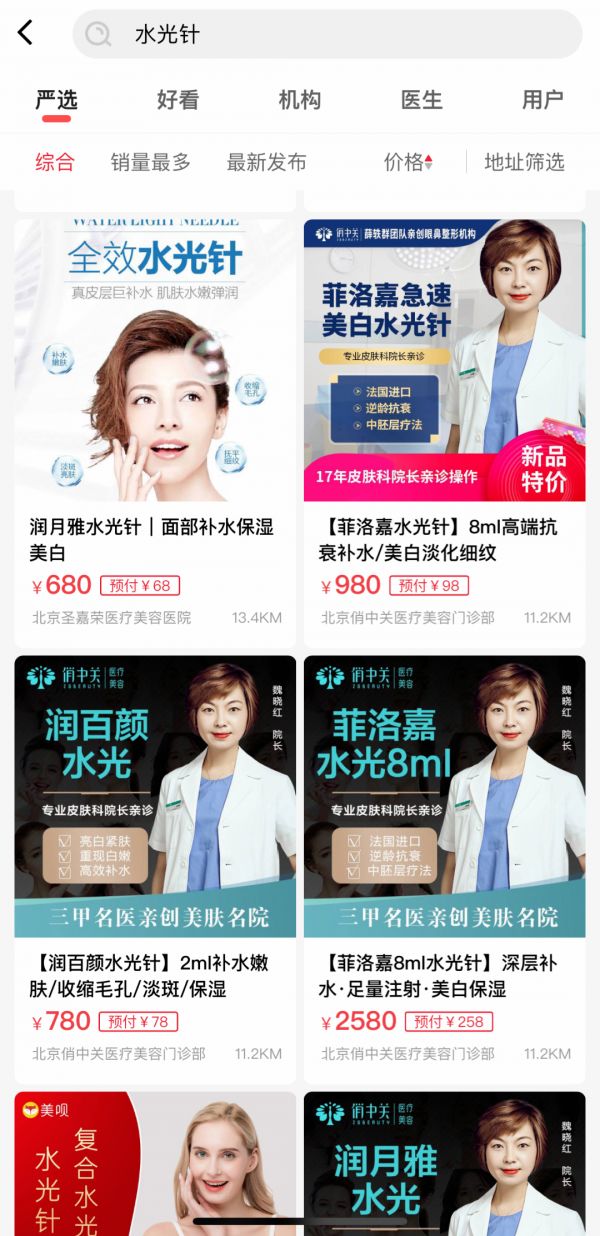Screen dimensions: 600x1236
Task: Switch to the 用户 tab
Action: [542, 99]
